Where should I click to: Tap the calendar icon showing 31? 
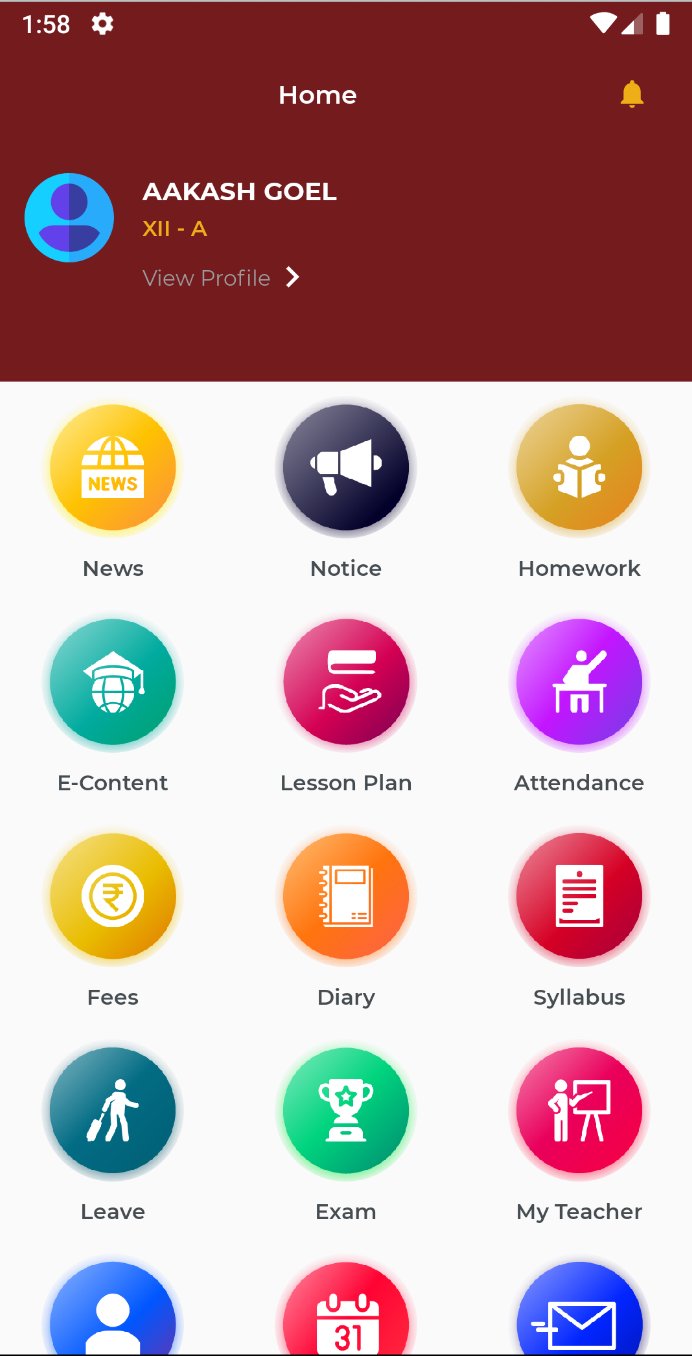[346, 1310]
